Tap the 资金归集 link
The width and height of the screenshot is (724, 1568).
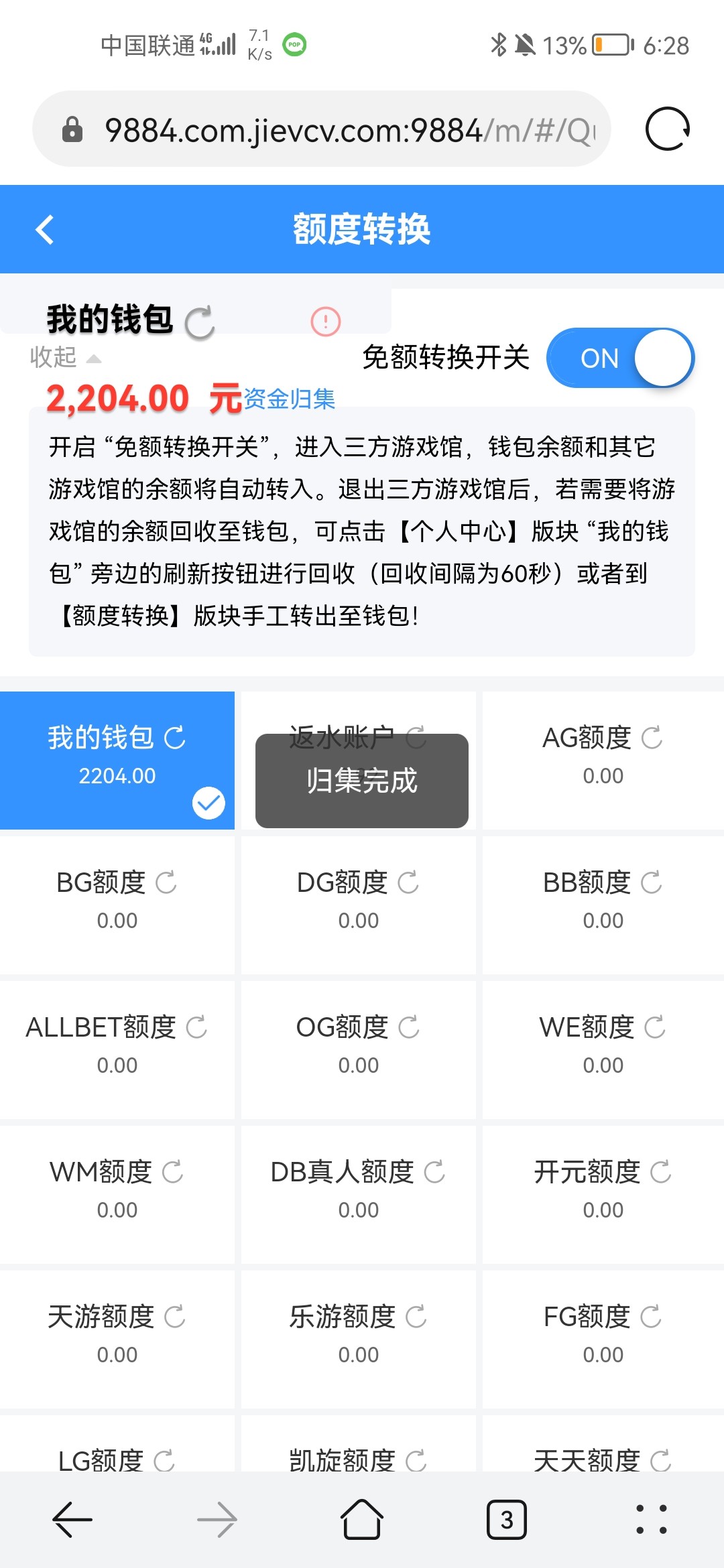290,399
